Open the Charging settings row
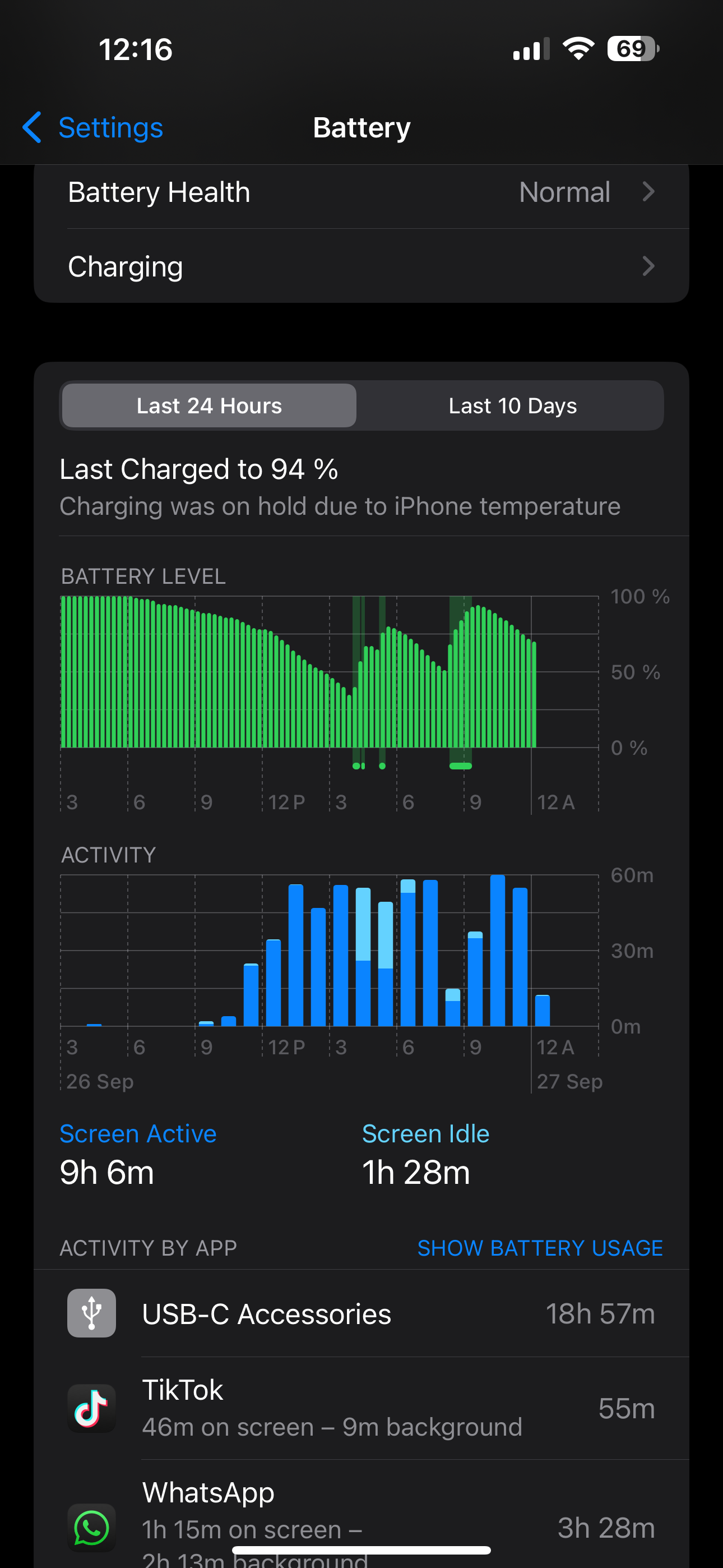Viewport: 723px width, 1568px height. 361,266
